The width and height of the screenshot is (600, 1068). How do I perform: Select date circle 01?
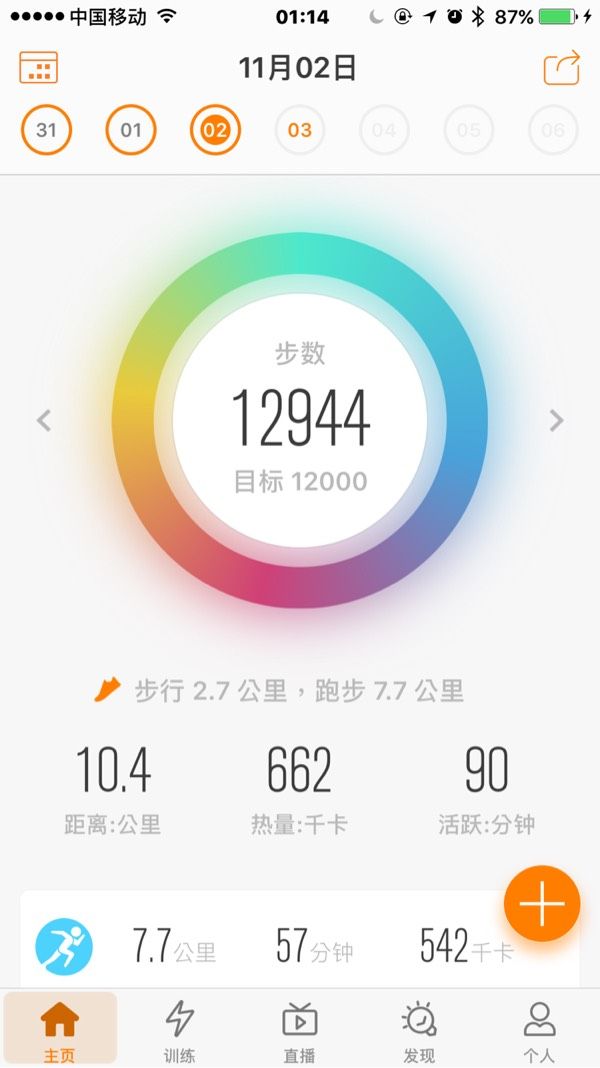(x=131, y=129)
